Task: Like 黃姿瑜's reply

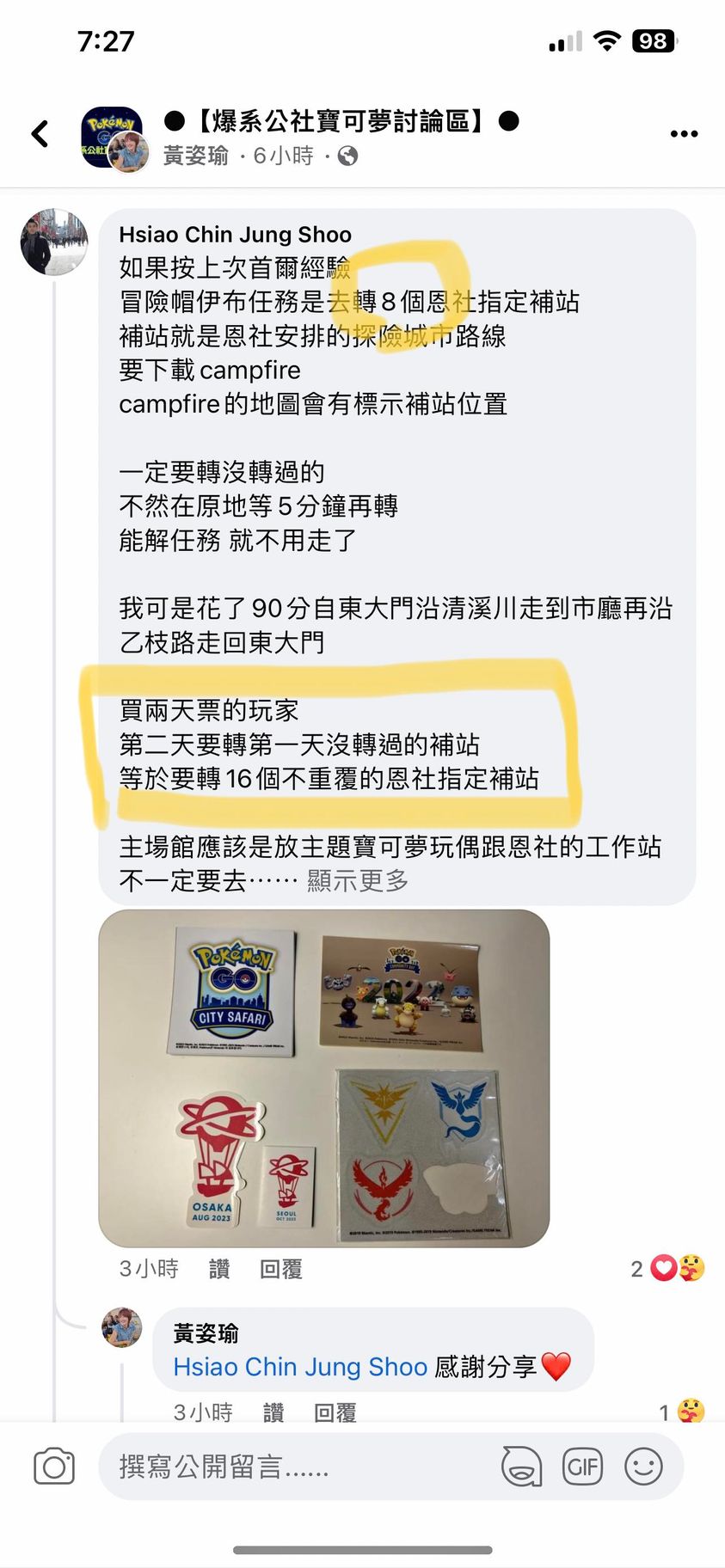Action: [273, 1412]
